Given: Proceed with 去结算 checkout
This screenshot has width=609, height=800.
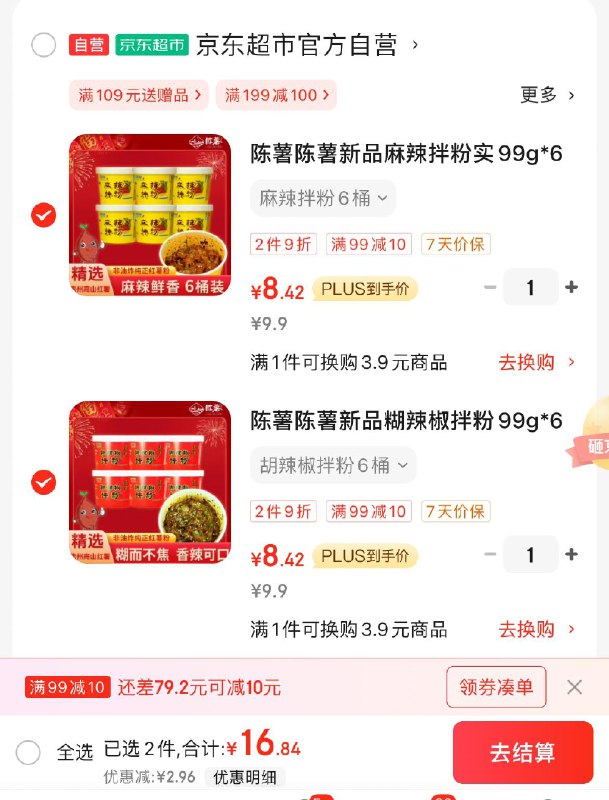Looking at the screenshot, I should click(522, 753).
